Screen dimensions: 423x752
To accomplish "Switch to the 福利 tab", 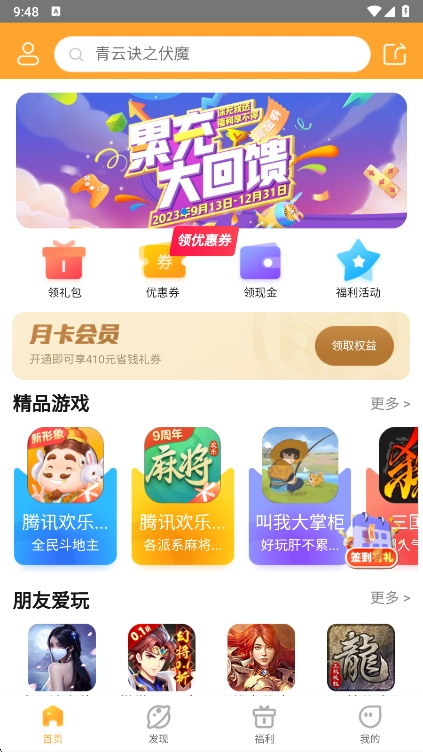I will click(264, 724).
